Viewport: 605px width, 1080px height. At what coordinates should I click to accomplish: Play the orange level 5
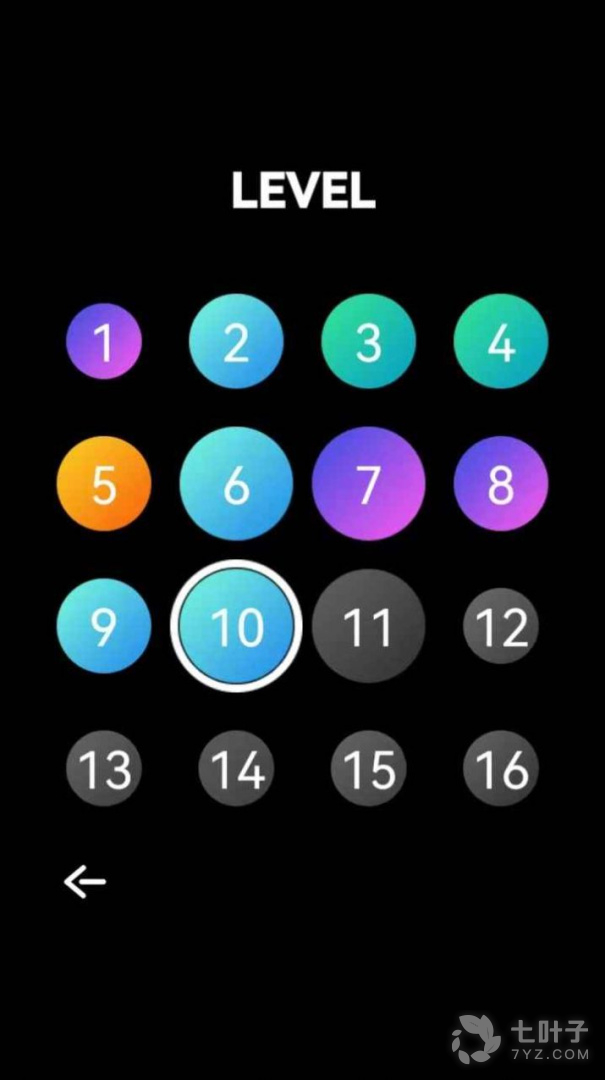(x=104, y=484)
